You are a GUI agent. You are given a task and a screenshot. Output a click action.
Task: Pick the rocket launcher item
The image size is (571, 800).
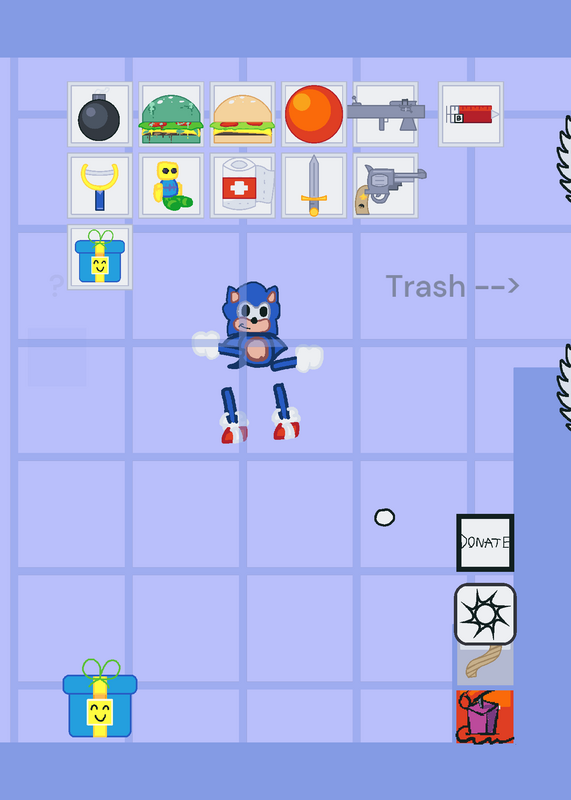coord(386,114)
